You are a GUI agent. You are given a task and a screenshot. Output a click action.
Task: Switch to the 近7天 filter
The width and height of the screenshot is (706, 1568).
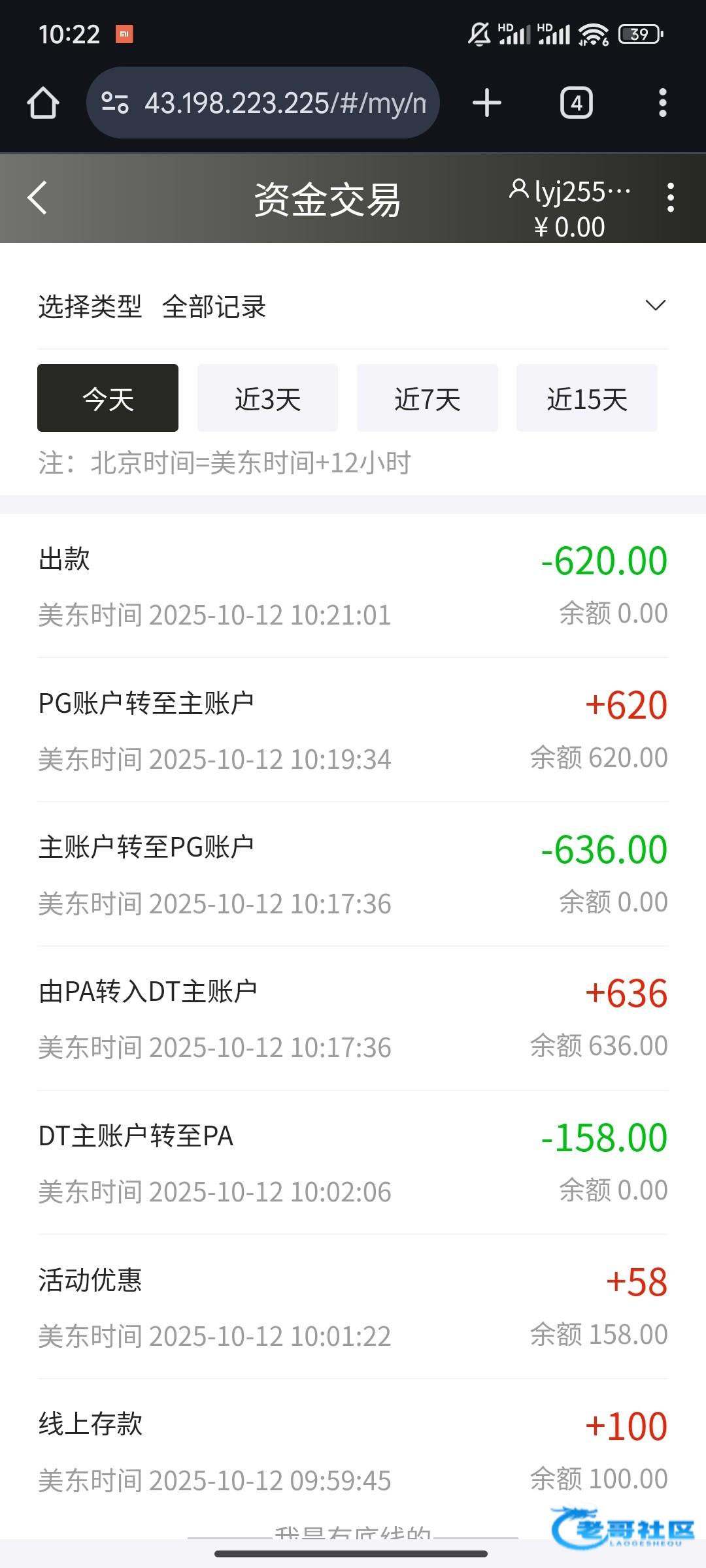click(427, 398)
